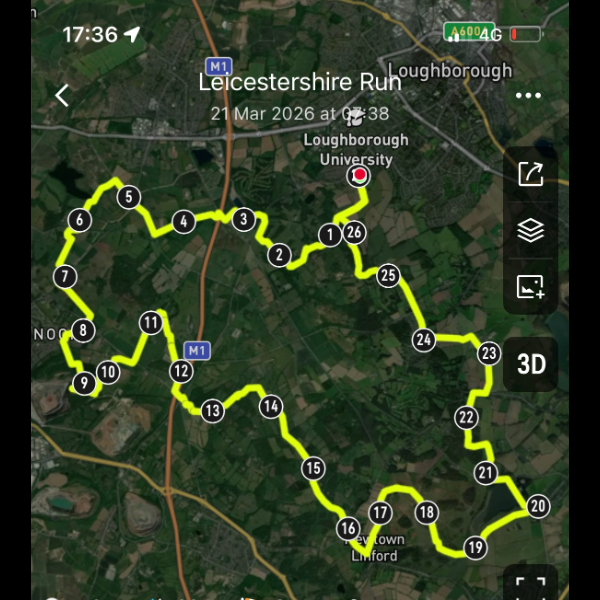Add a photo to the run
This screenshot has height=600, width=600.
(530, 288)
